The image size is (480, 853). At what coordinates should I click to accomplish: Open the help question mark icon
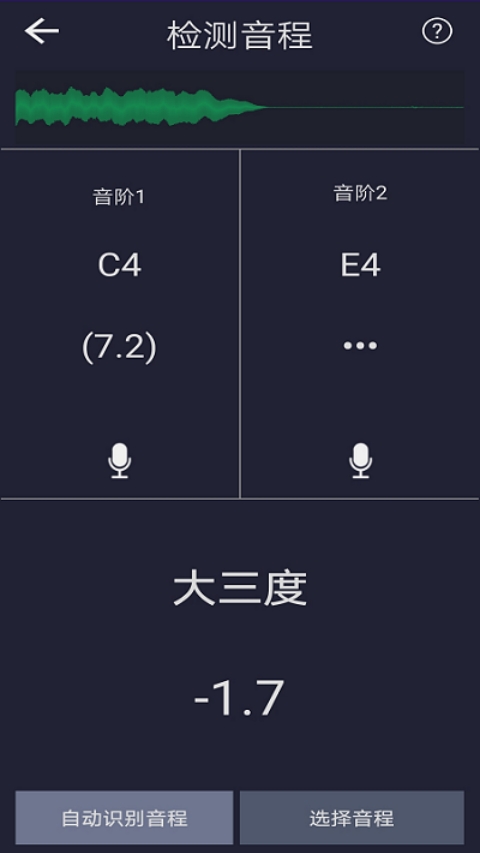point(437,32)
